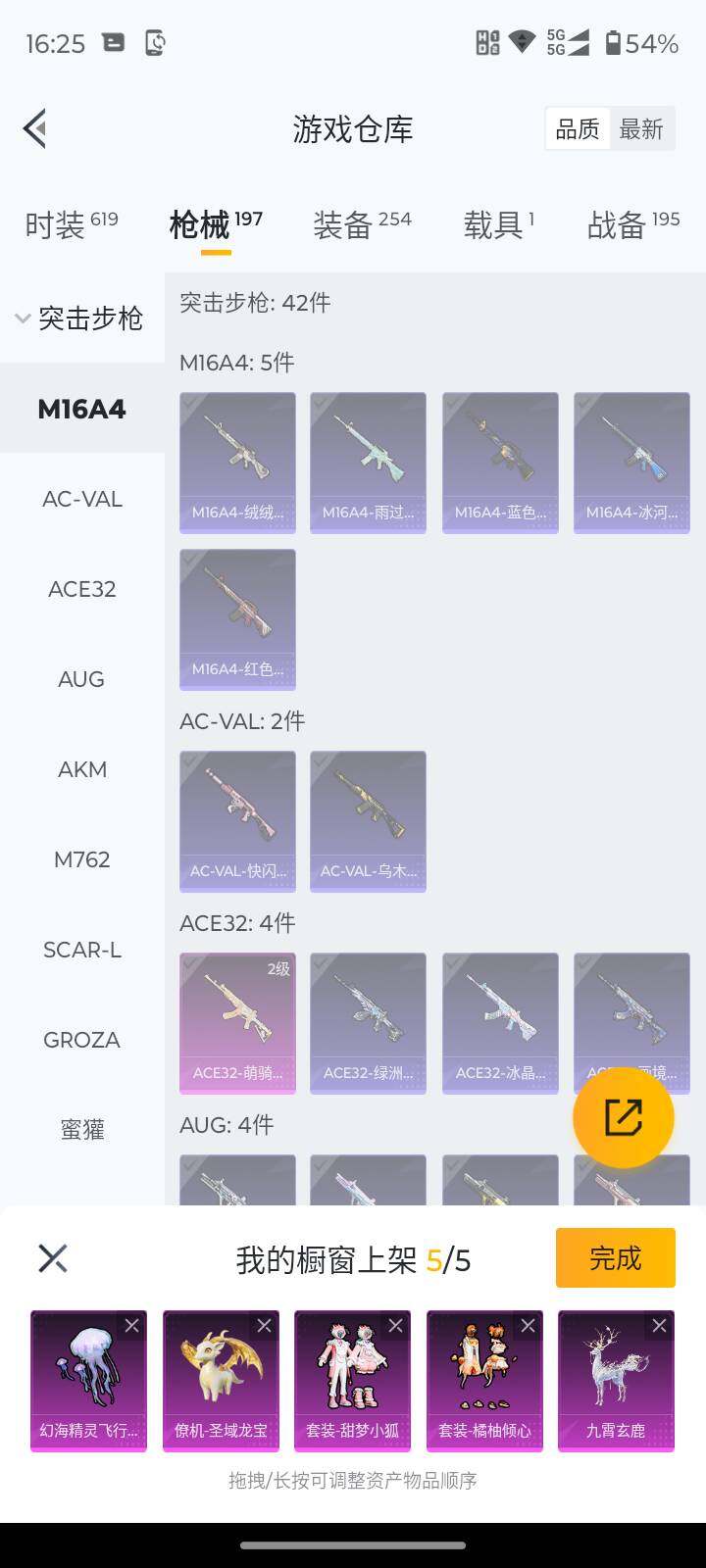This screenshot has width=706, height=1568.
Task: Confirm with the 完成 button
Action: pyautogui.click(x=615, y=1257)
